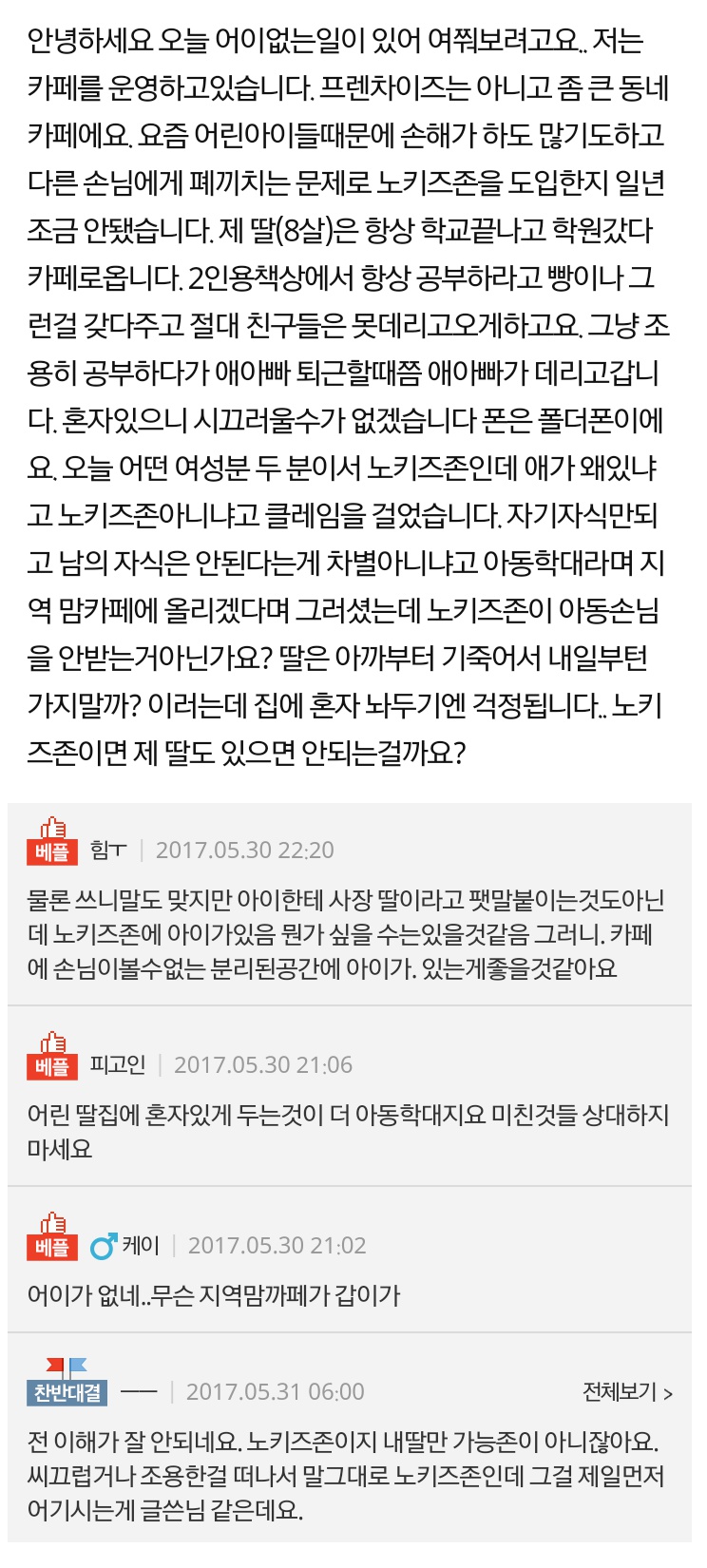
Task: Open commenter 케이's profile
Action: 141,1245
